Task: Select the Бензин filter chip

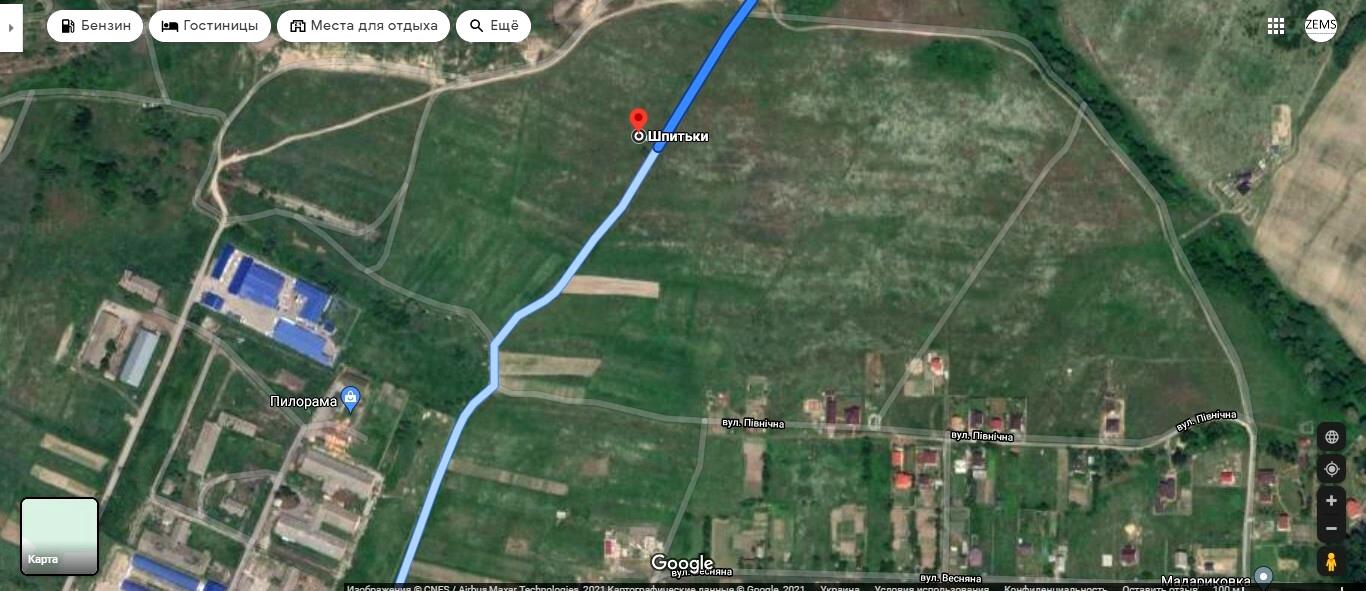Action: 95,26
